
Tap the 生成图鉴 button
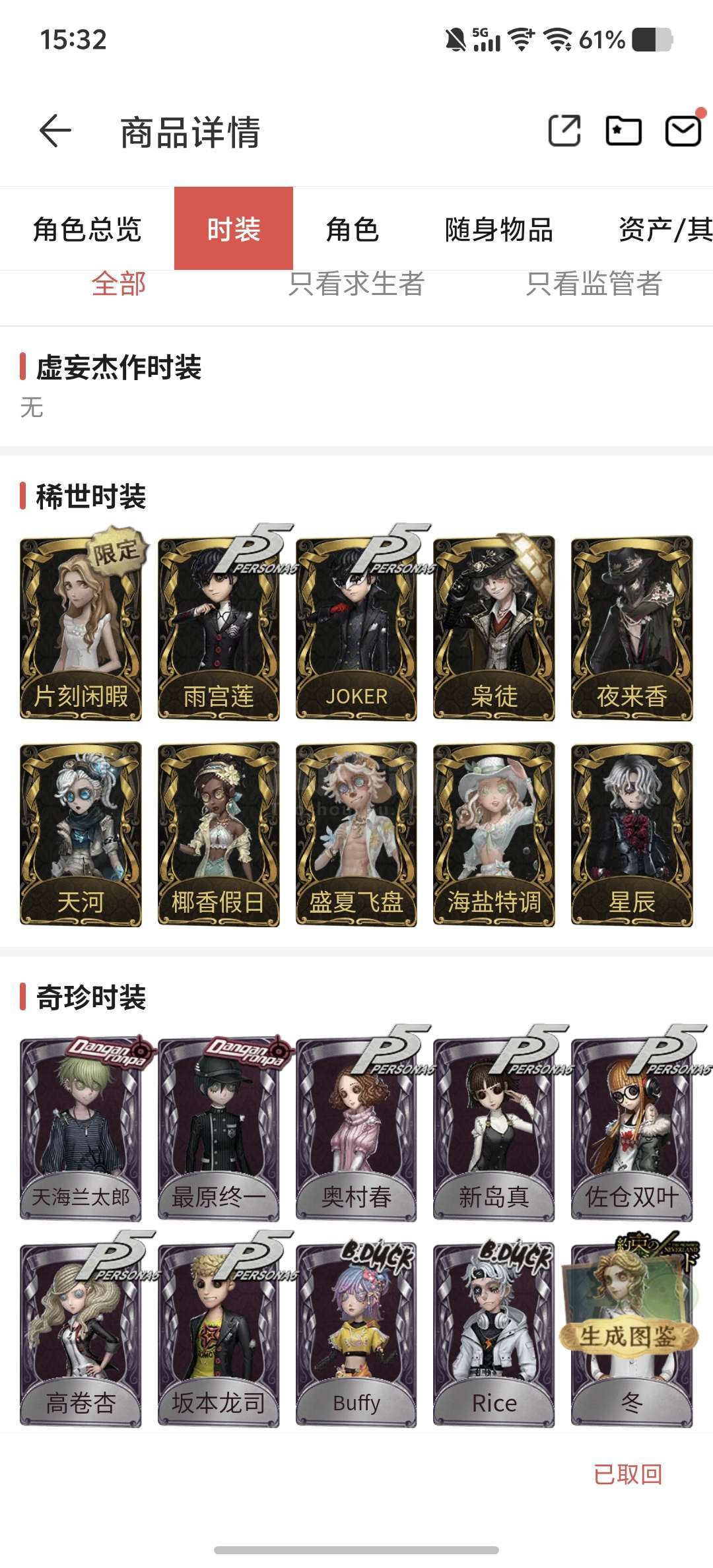click(x=628, y=1337)
